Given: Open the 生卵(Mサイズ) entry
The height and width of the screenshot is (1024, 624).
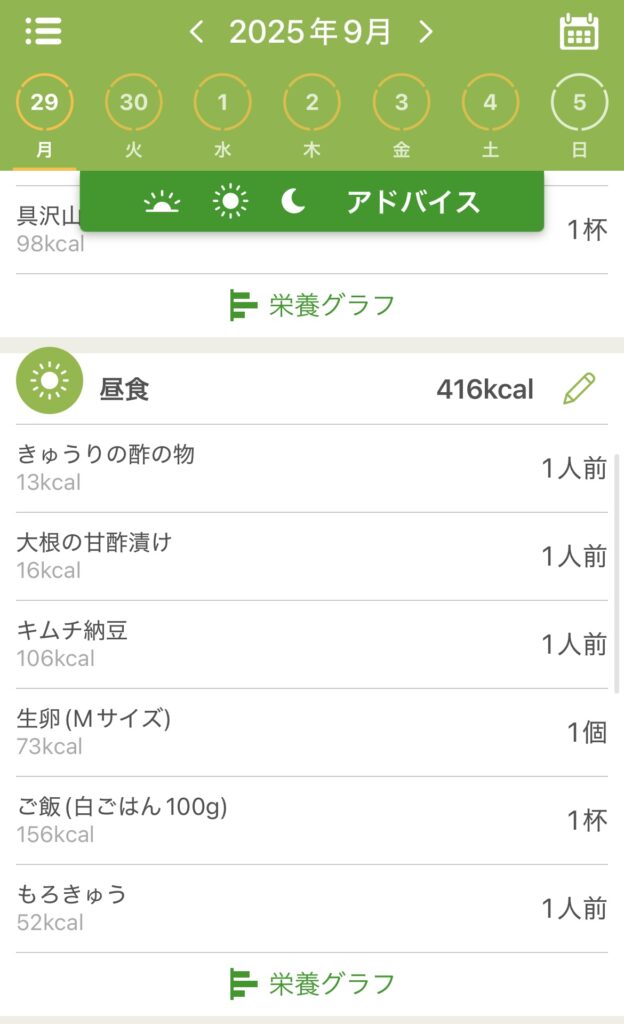Looking at the screenshot, I should 312,732.
